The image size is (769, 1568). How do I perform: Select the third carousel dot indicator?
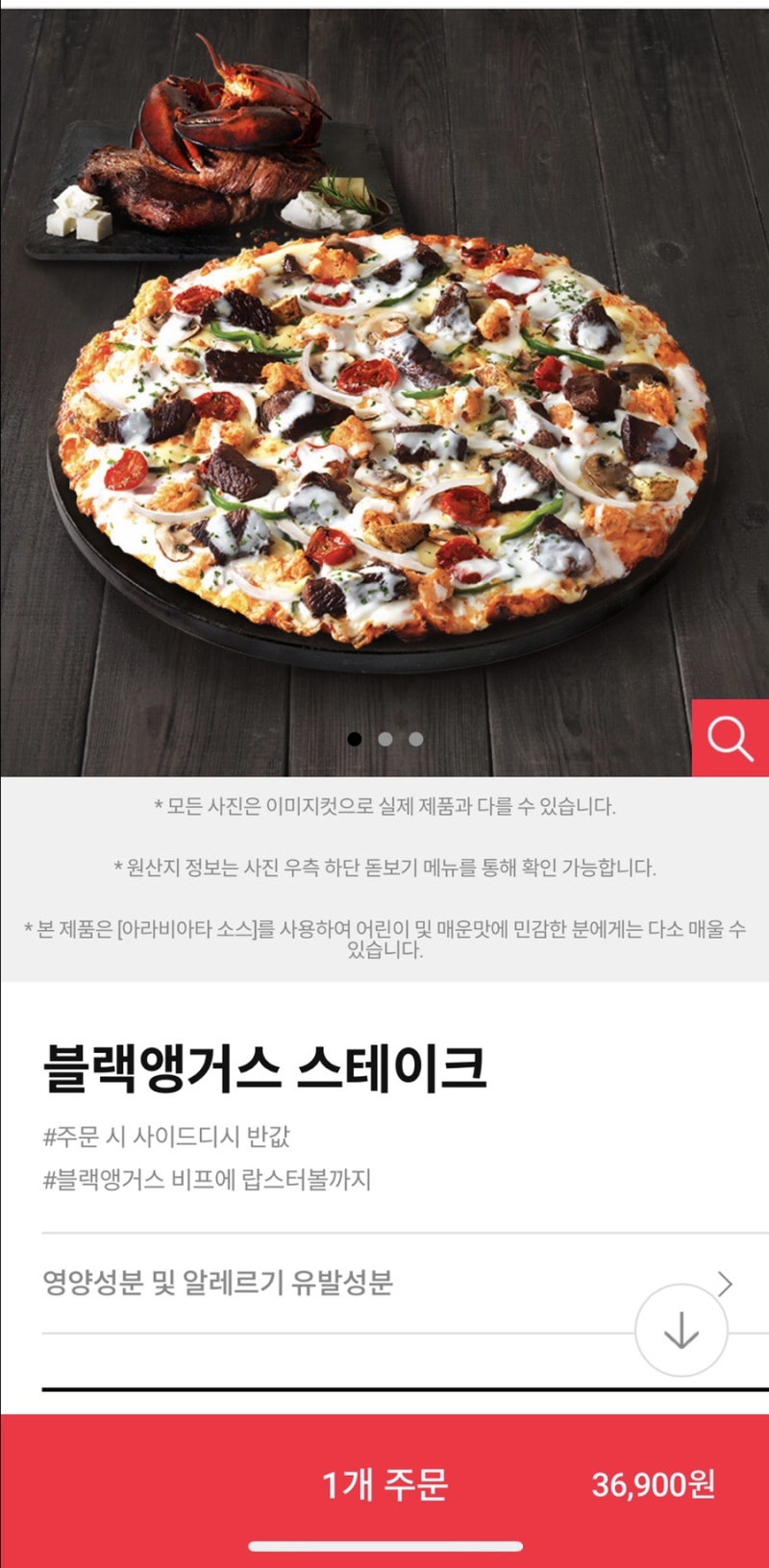414,739
